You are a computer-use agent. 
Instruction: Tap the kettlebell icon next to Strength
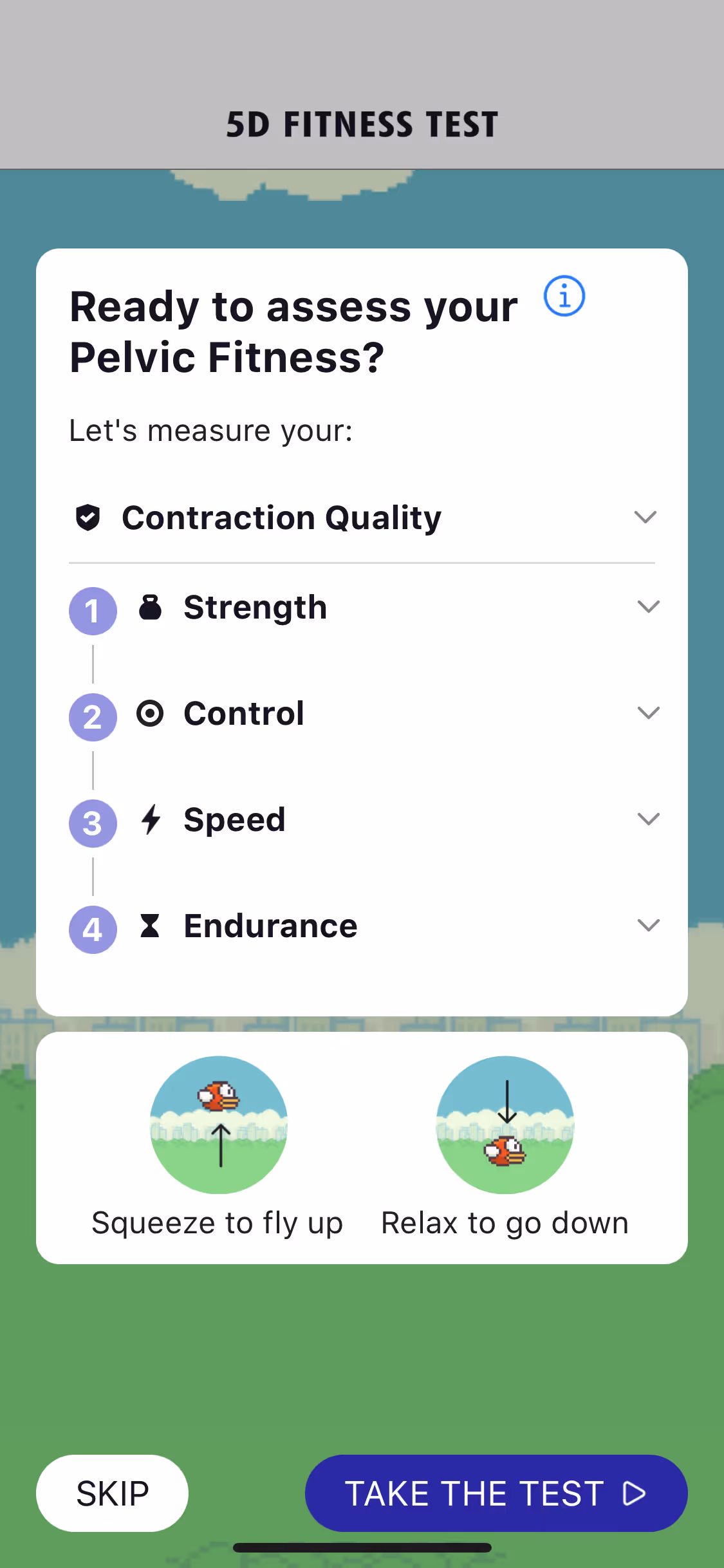pyautogui.click(x=150, y=607)
